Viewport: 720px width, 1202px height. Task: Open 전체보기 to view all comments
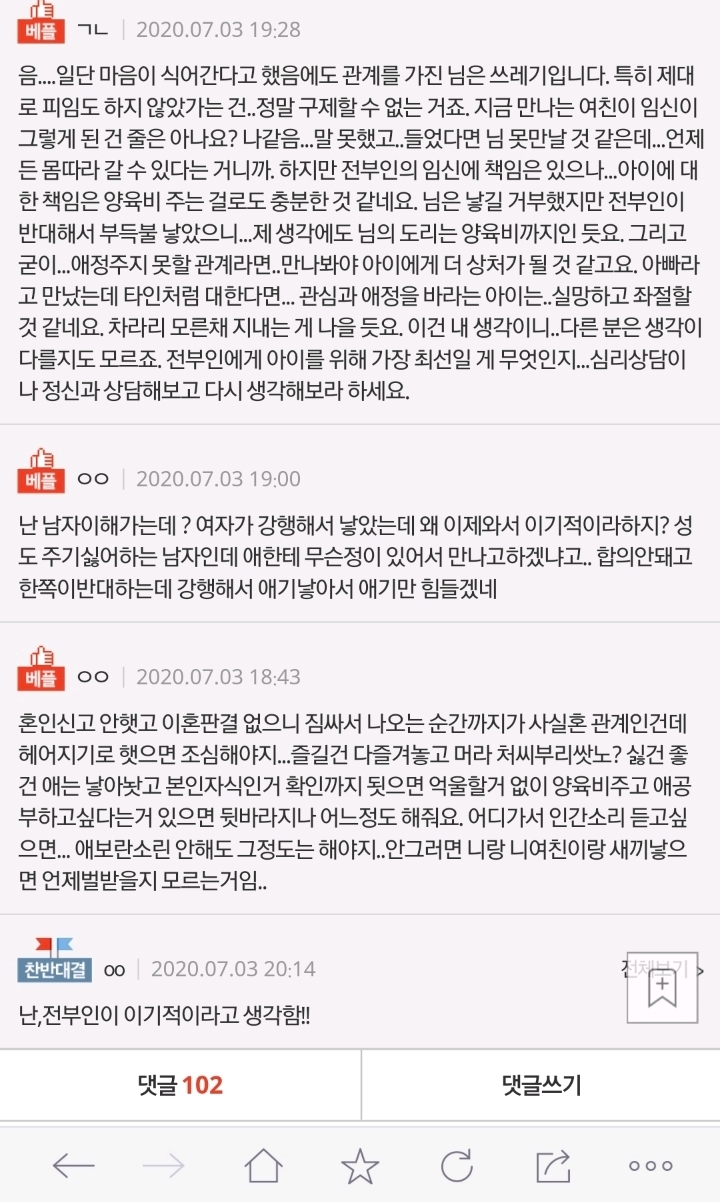tap(662, 969)
